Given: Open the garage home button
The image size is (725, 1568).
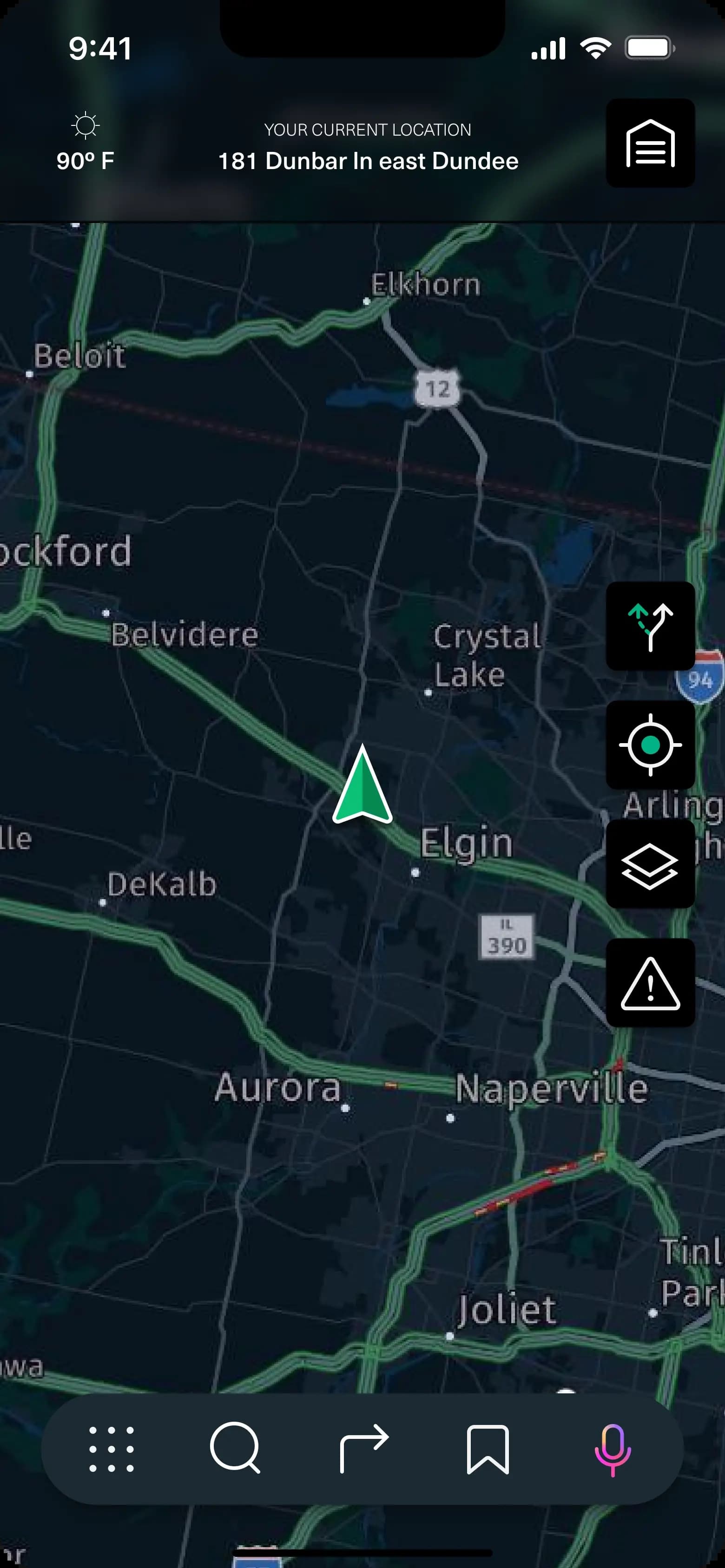Looking at the screenshot, I should tap(650, 143).
